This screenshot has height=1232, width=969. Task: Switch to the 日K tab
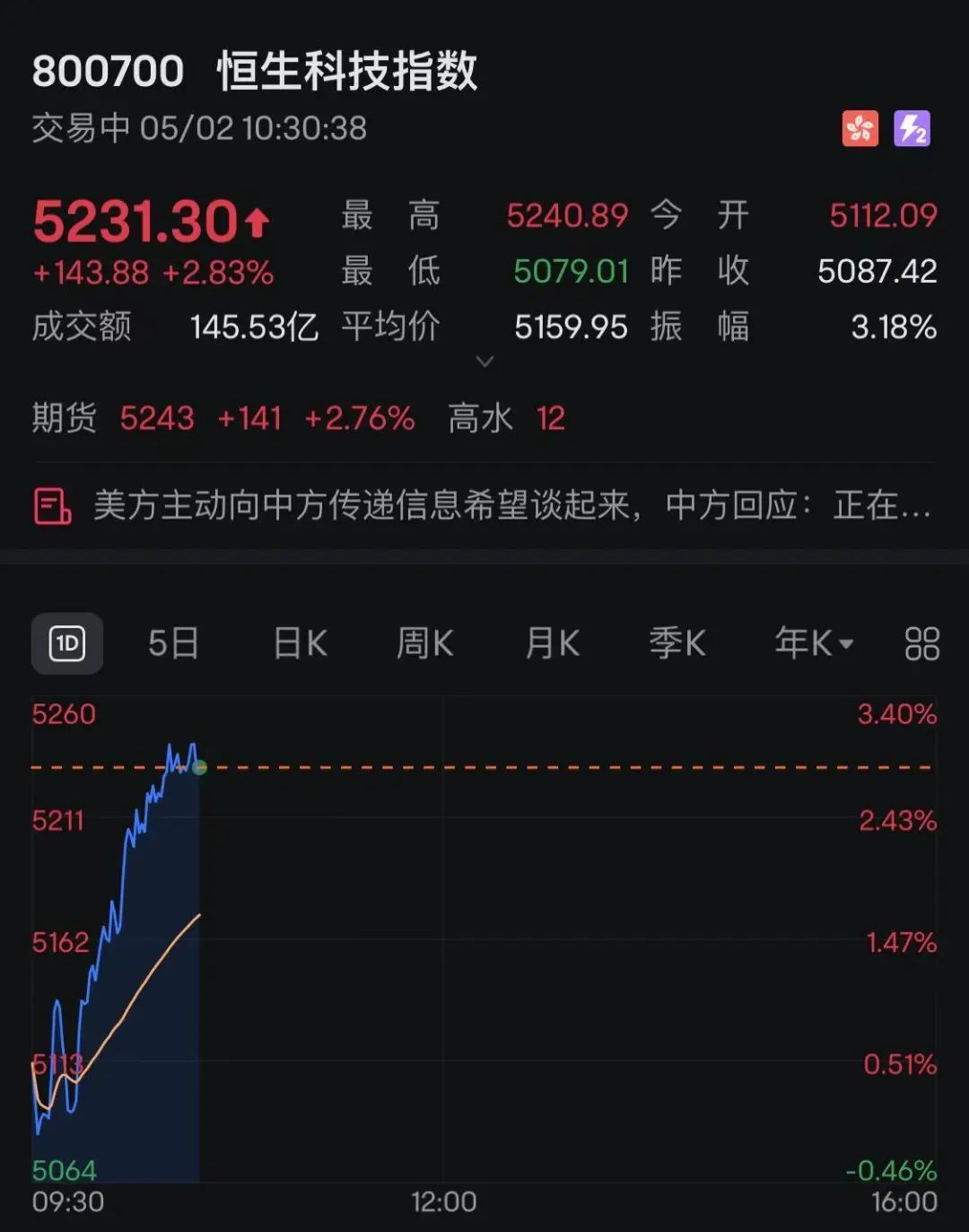click(300, 642)
